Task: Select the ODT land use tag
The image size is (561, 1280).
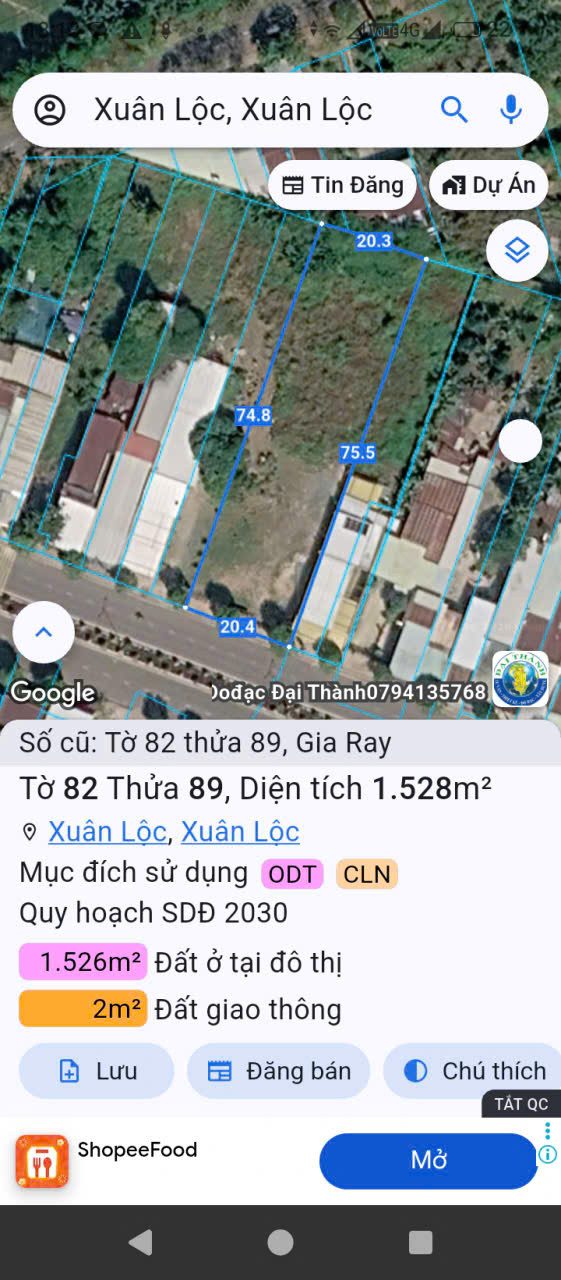Action: pos(293,874)
